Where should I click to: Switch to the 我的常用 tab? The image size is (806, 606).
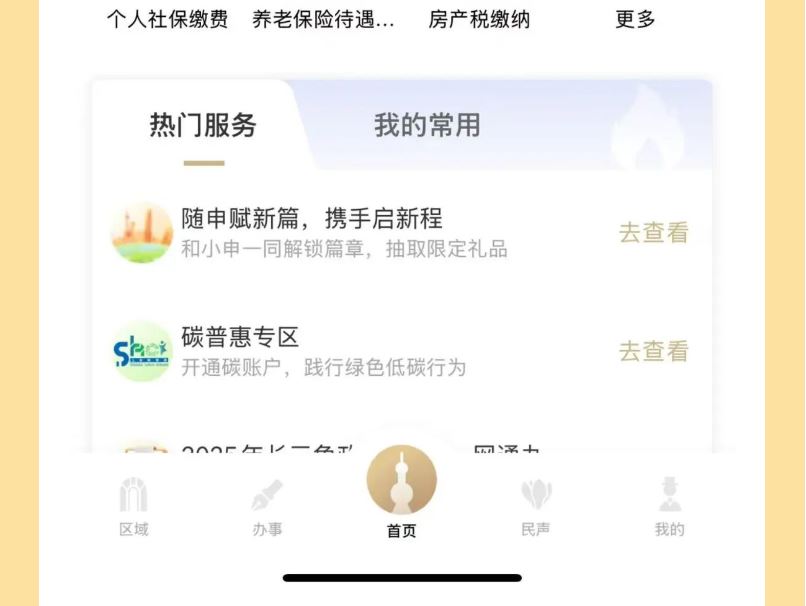[x=427, y=126]
